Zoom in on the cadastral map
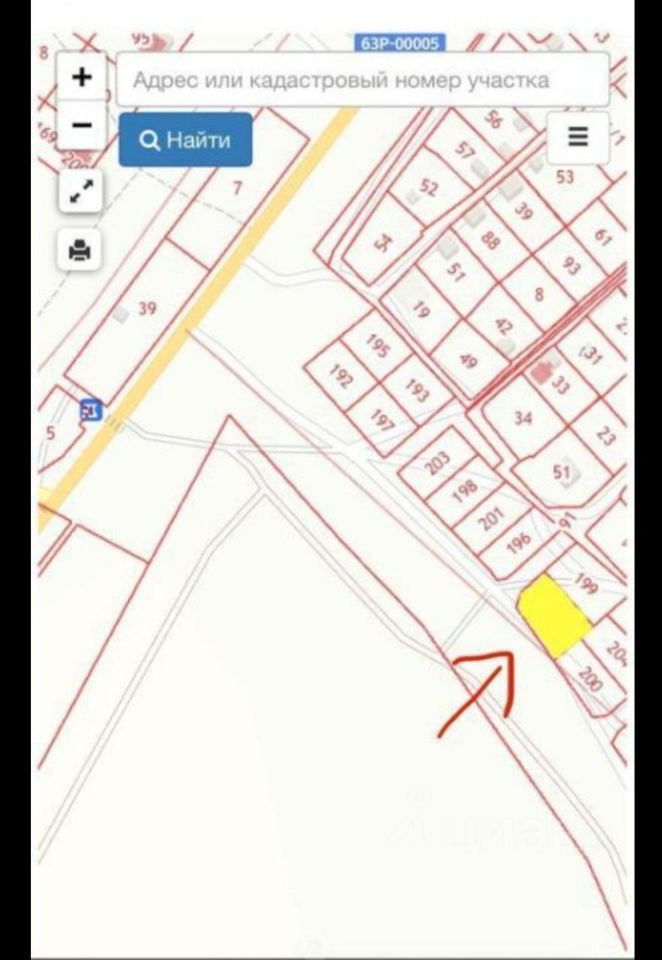This screenshot has width=662, height=960. pyautogui.click(x=82, y=77)
